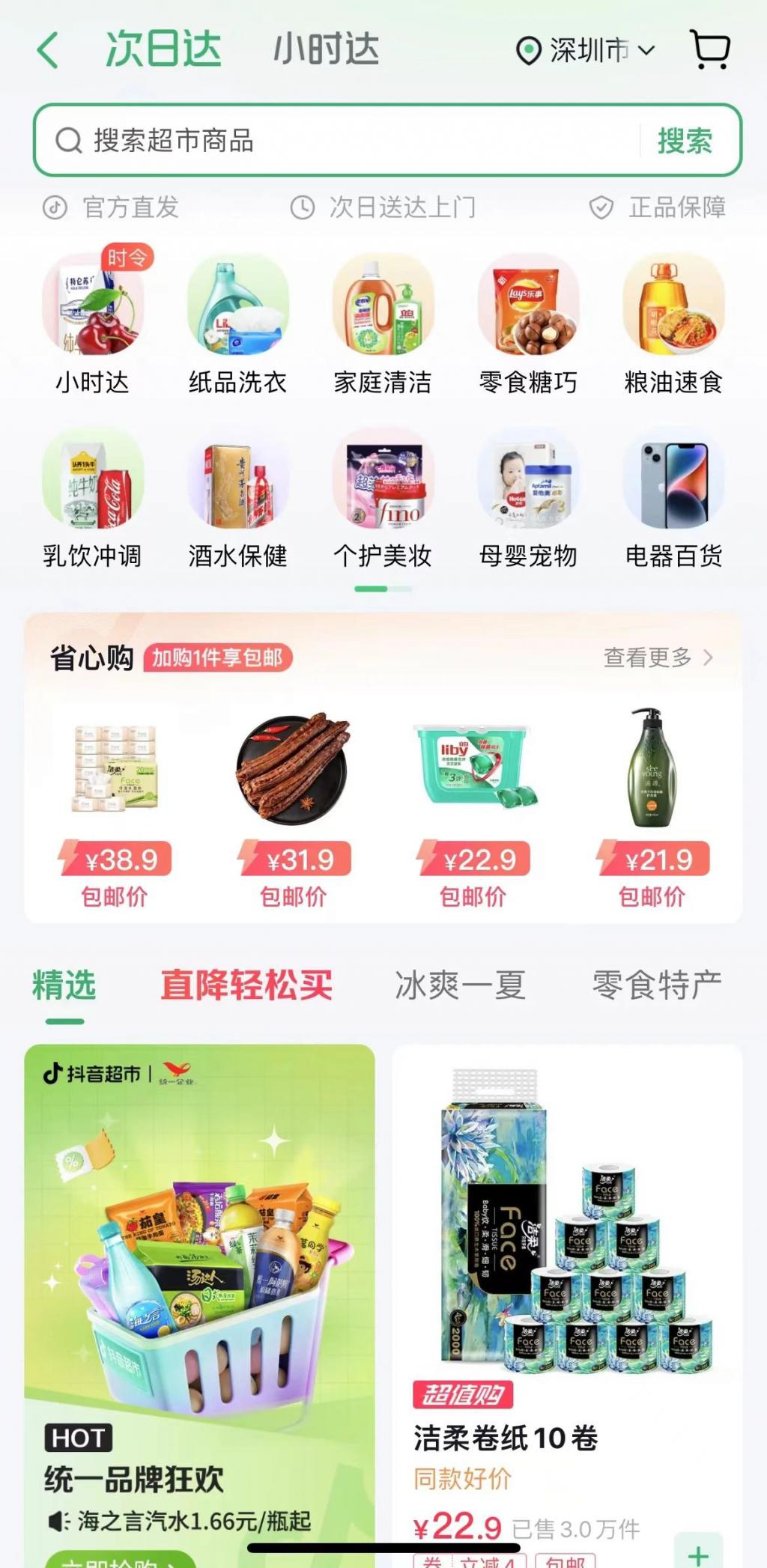Go back using the green arrow
The width and height of the screenshot is (767, 1568).
tap(48, 51)
